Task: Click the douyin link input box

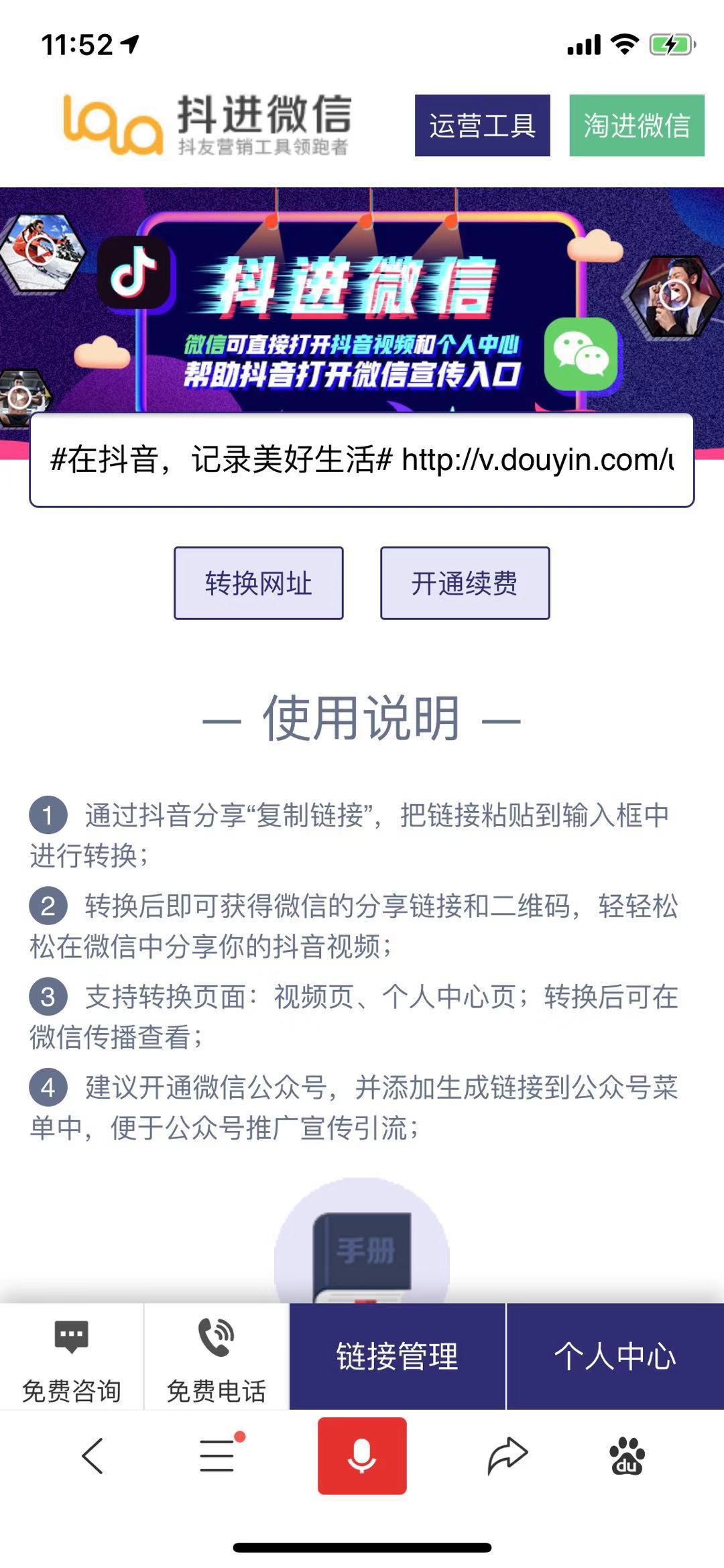Action: [x=362, y=460]
